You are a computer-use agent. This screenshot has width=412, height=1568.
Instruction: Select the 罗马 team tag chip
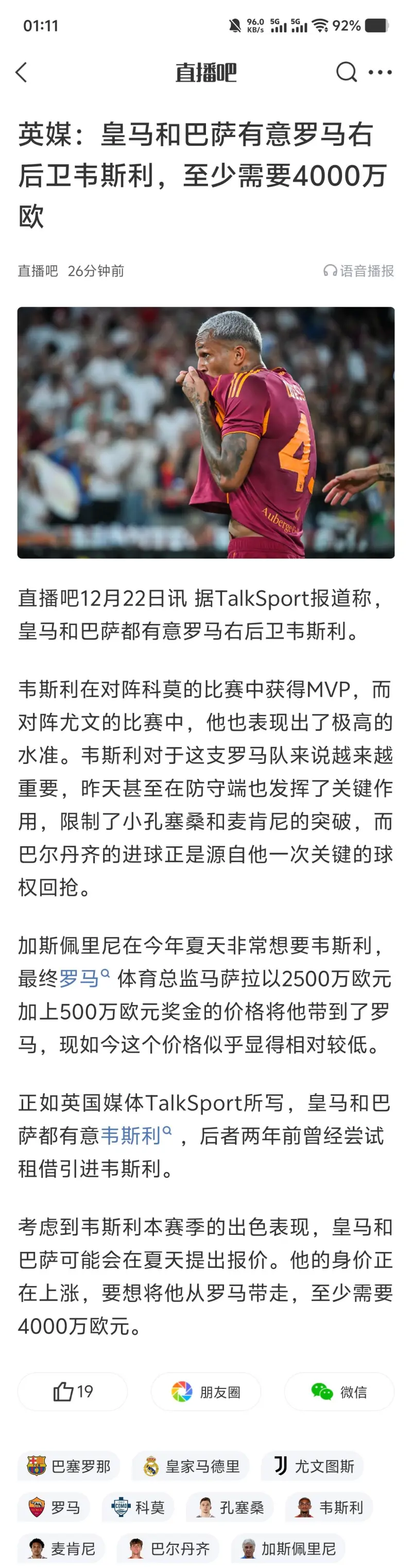click(54, 1507)
